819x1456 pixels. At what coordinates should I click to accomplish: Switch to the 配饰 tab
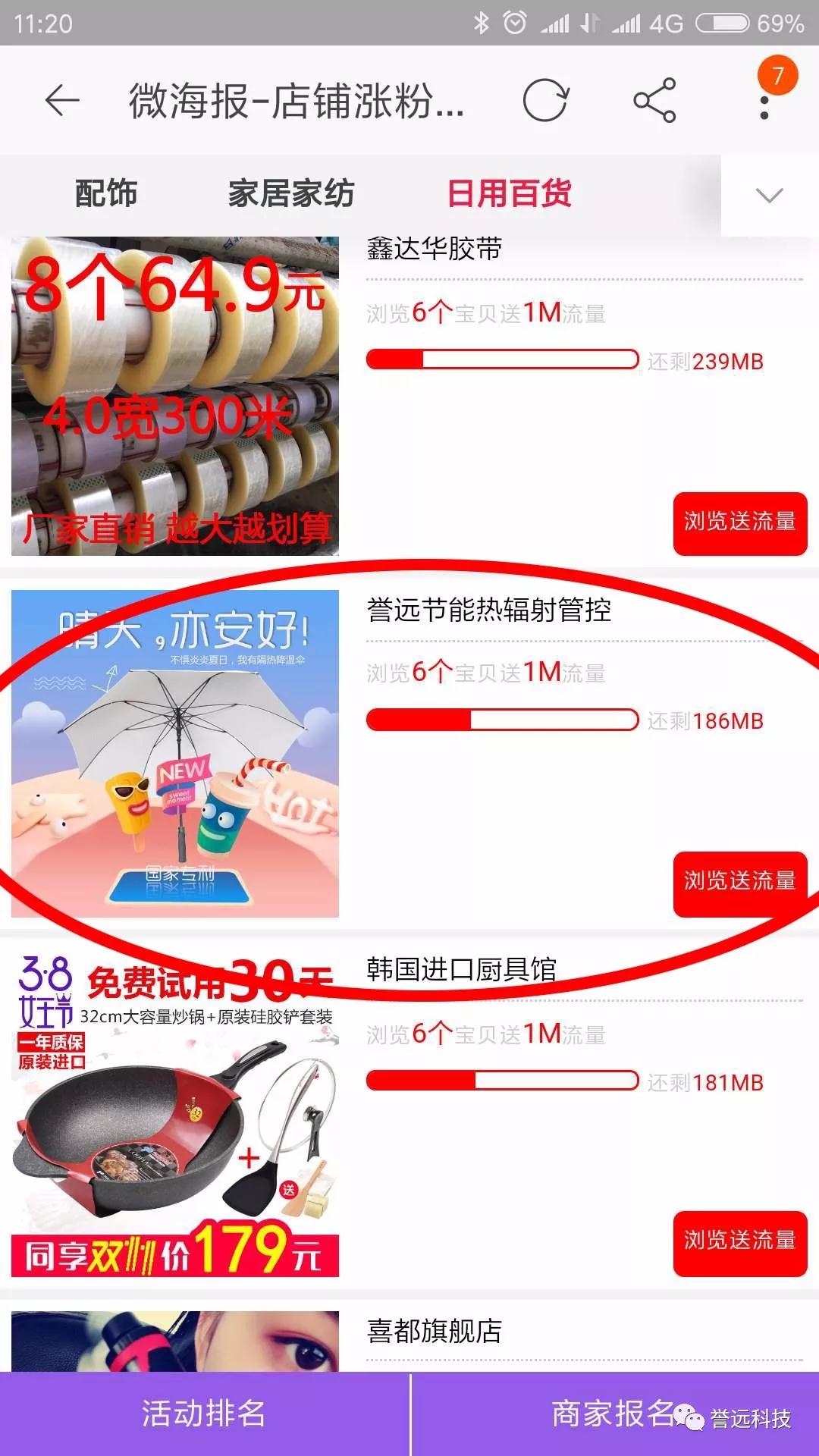(x=106, y=193)
